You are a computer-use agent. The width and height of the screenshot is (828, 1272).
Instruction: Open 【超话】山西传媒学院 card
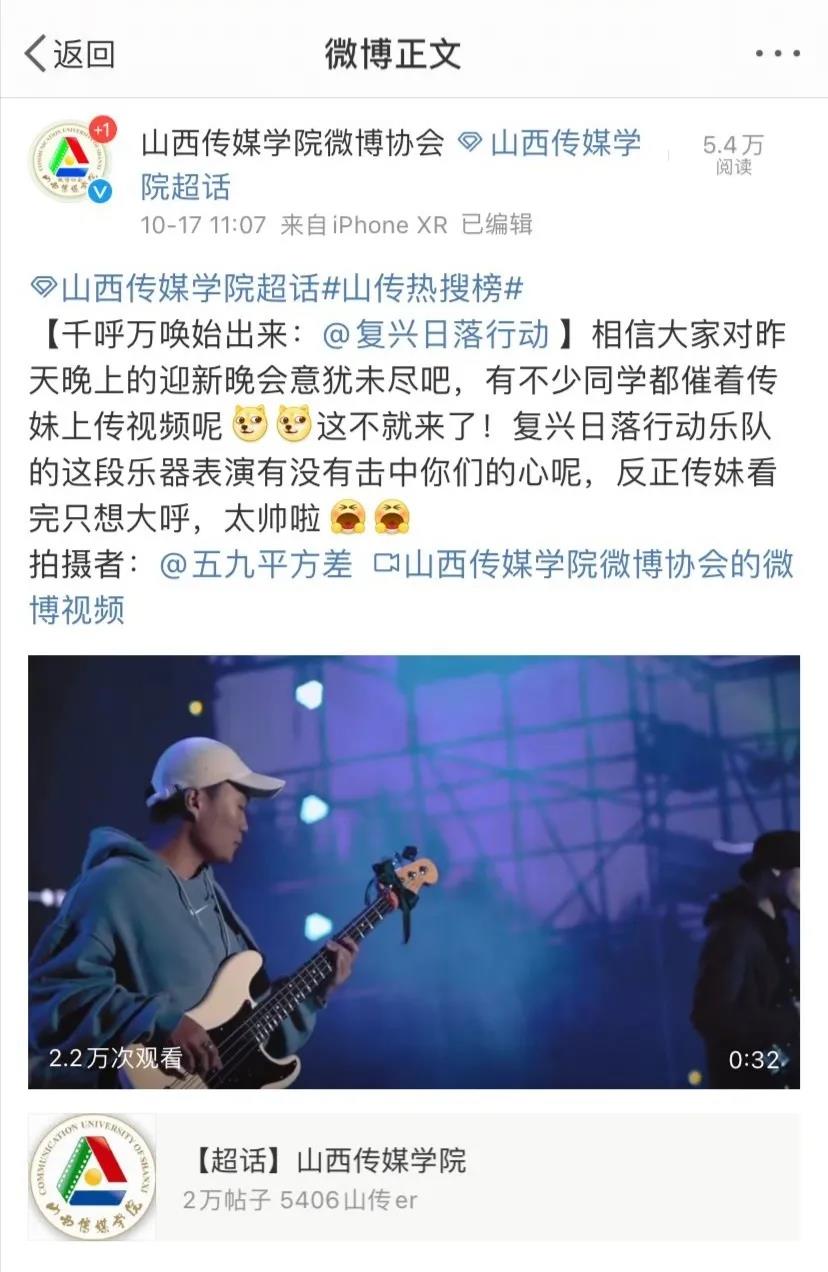pos(414,1177)
